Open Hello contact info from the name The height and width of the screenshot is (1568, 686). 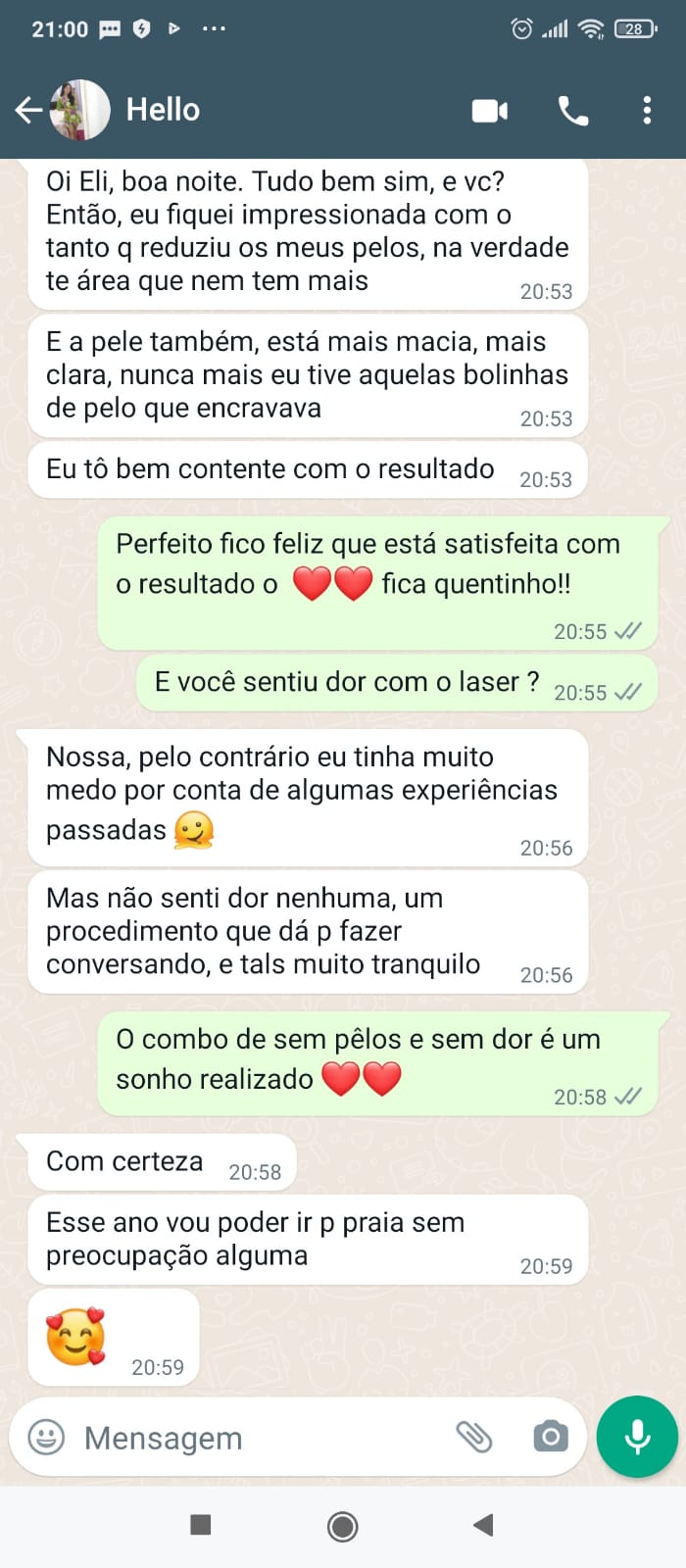[x=164, y=110]
